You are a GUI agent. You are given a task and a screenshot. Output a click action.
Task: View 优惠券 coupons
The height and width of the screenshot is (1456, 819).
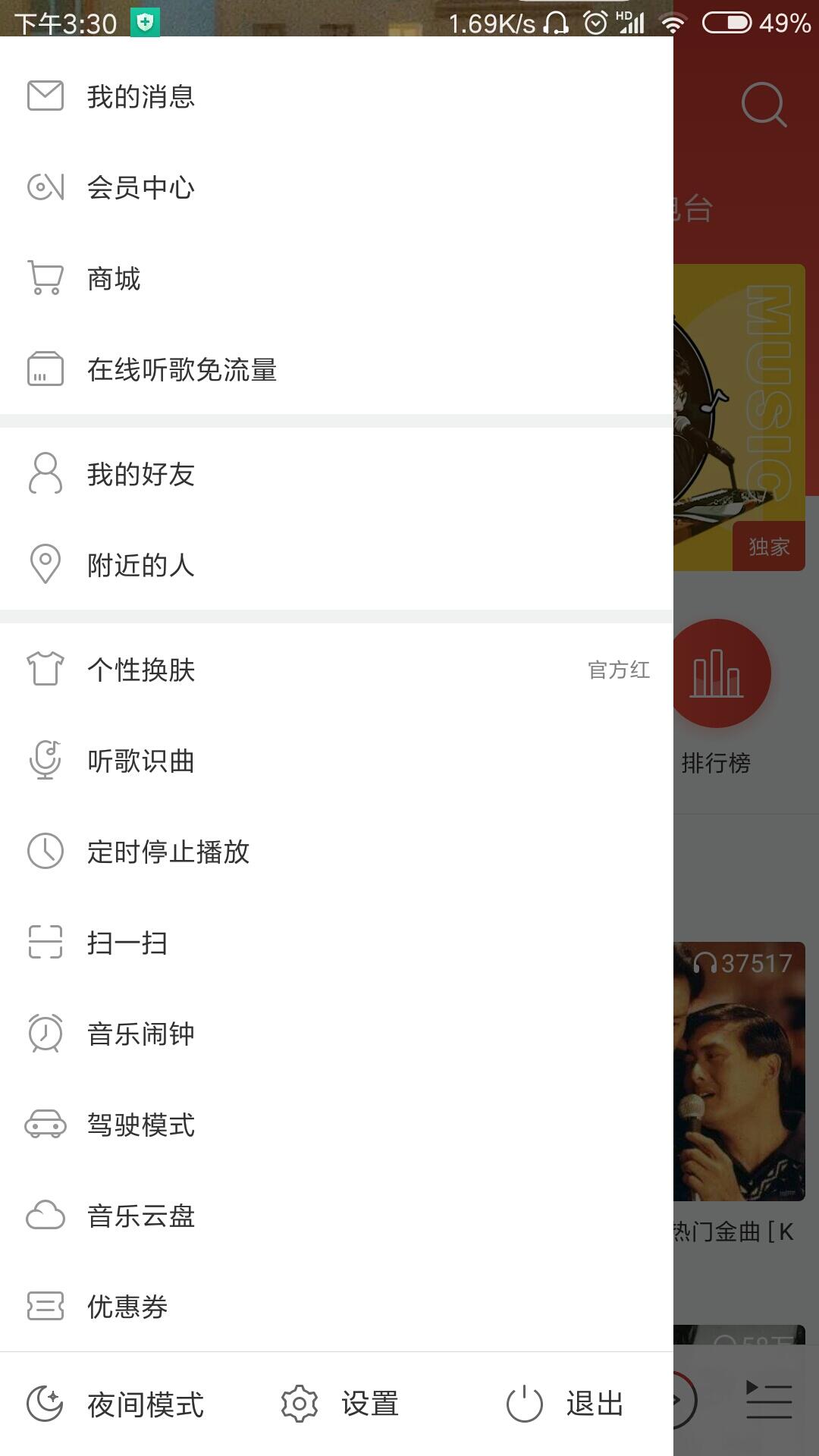point(337,1307)
